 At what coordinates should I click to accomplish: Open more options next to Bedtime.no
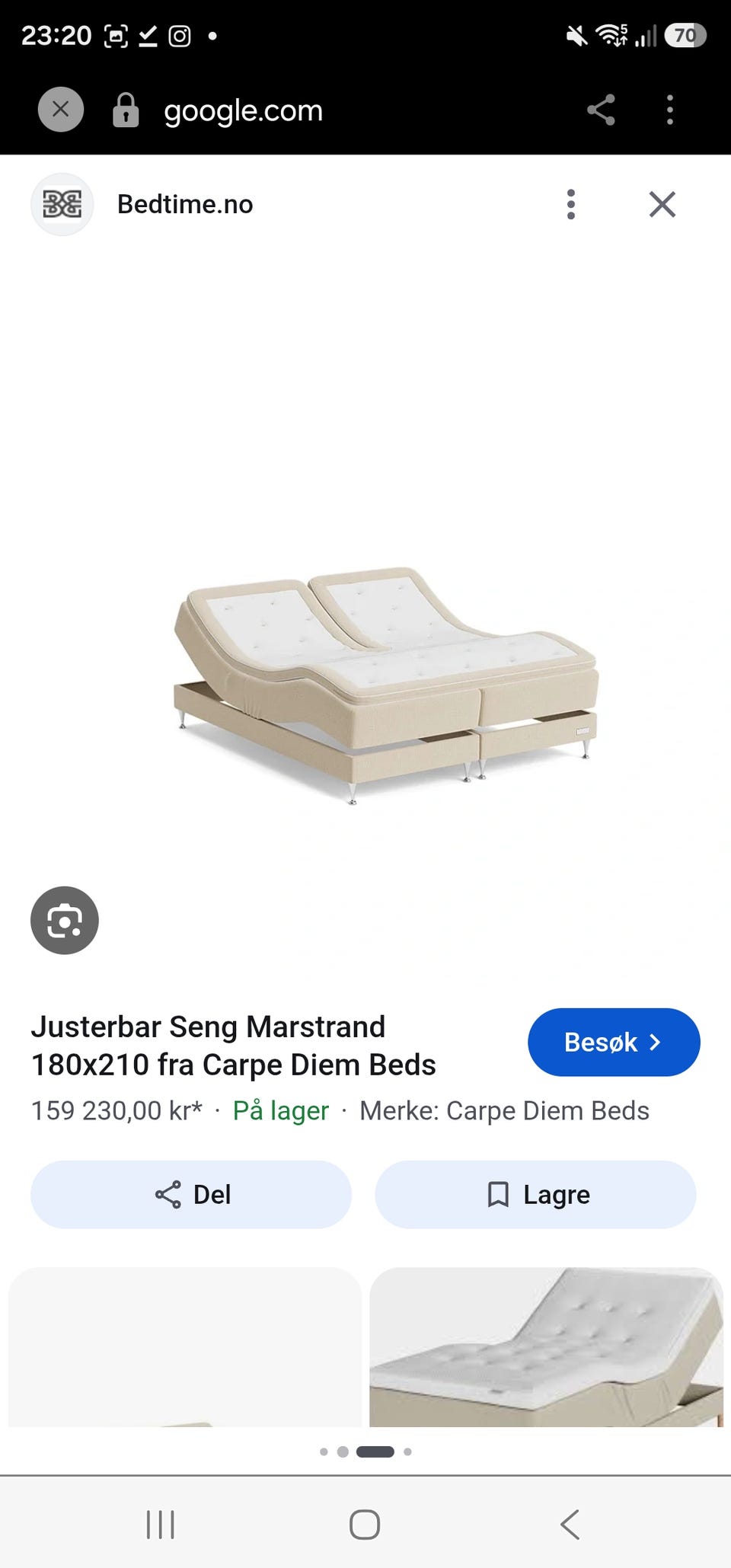pos(571,204)
